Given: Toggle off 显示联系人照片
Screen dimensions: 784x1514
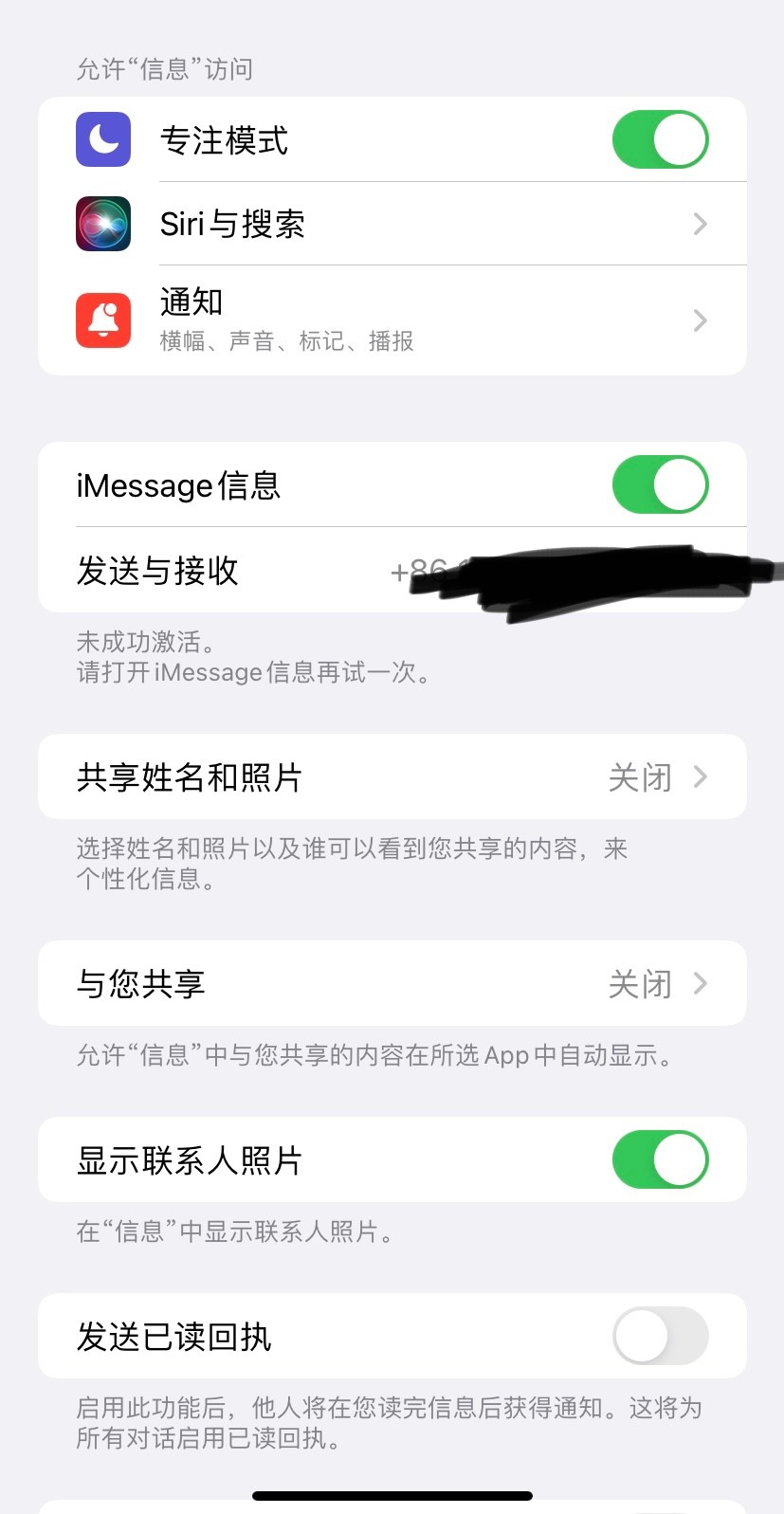Looking at the screenshot, I should point(660,1159).
